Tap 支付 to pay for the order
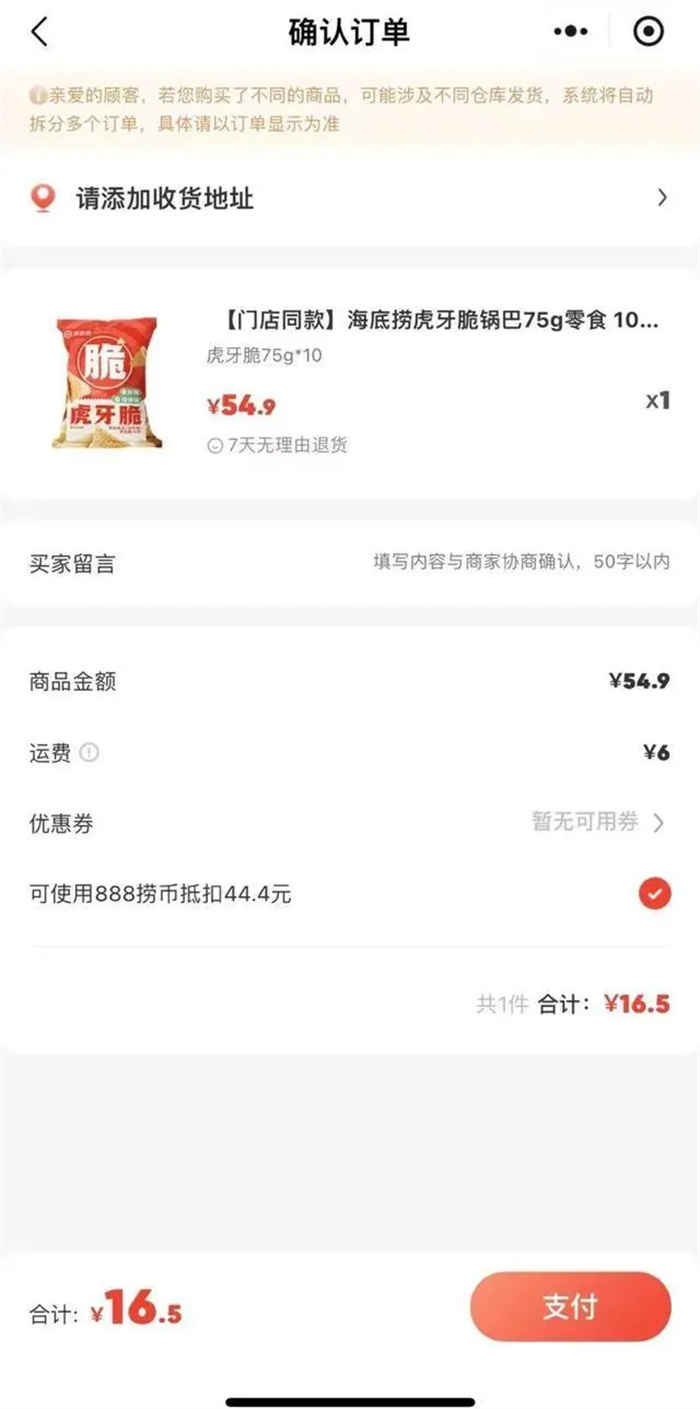This screenshot has width=700, height=1409. (570, 1306)
